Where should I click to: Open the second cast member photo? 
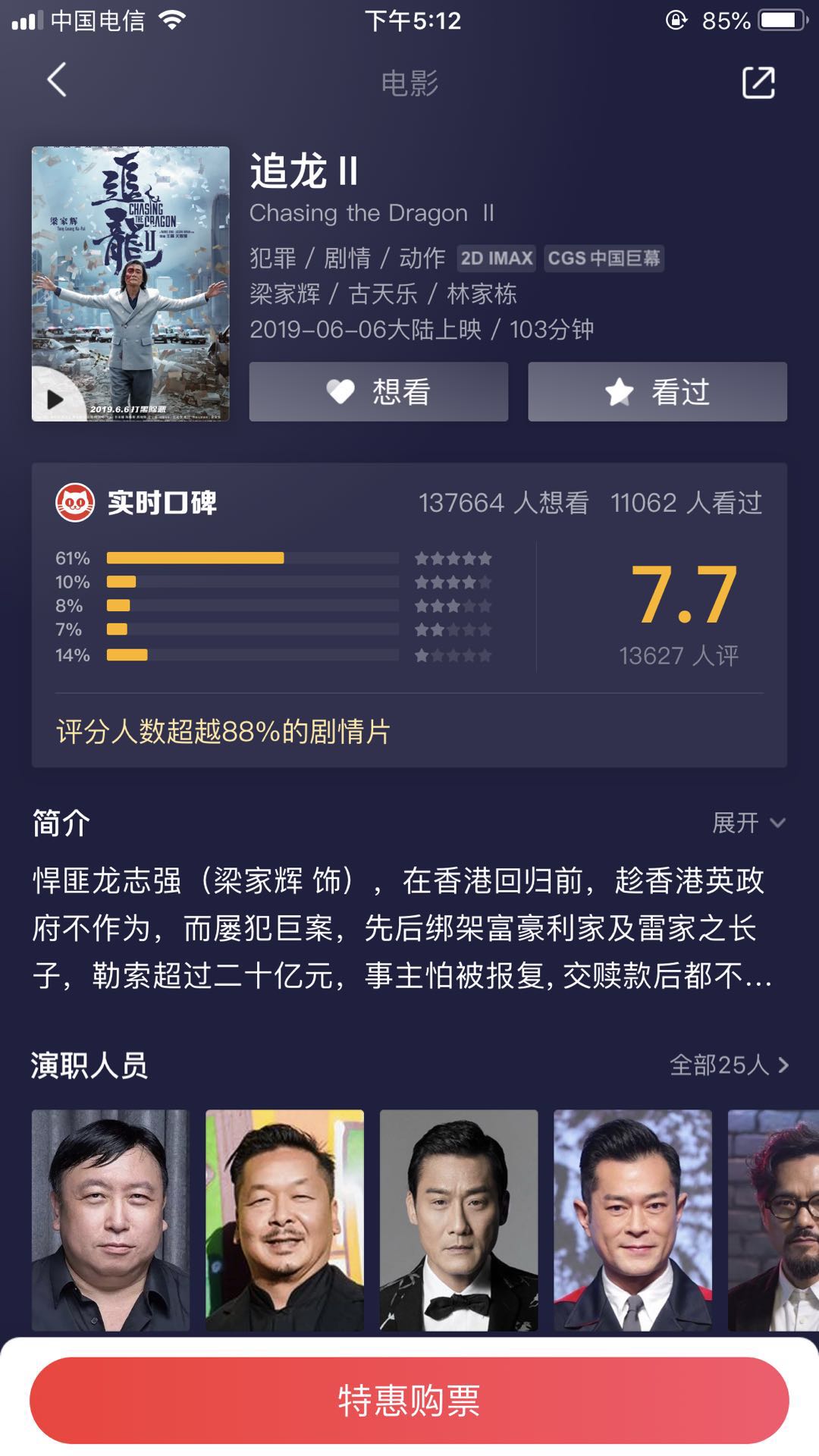[x=284, y=1219]
